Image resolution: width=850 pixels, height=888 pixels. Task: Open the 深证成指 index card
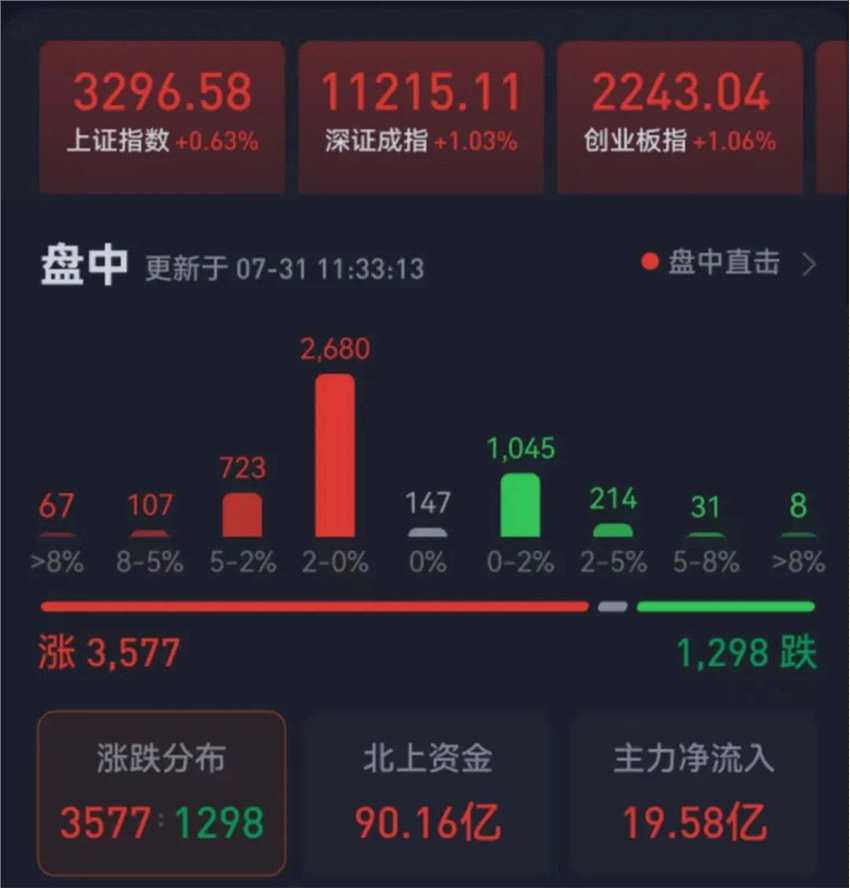421,117
